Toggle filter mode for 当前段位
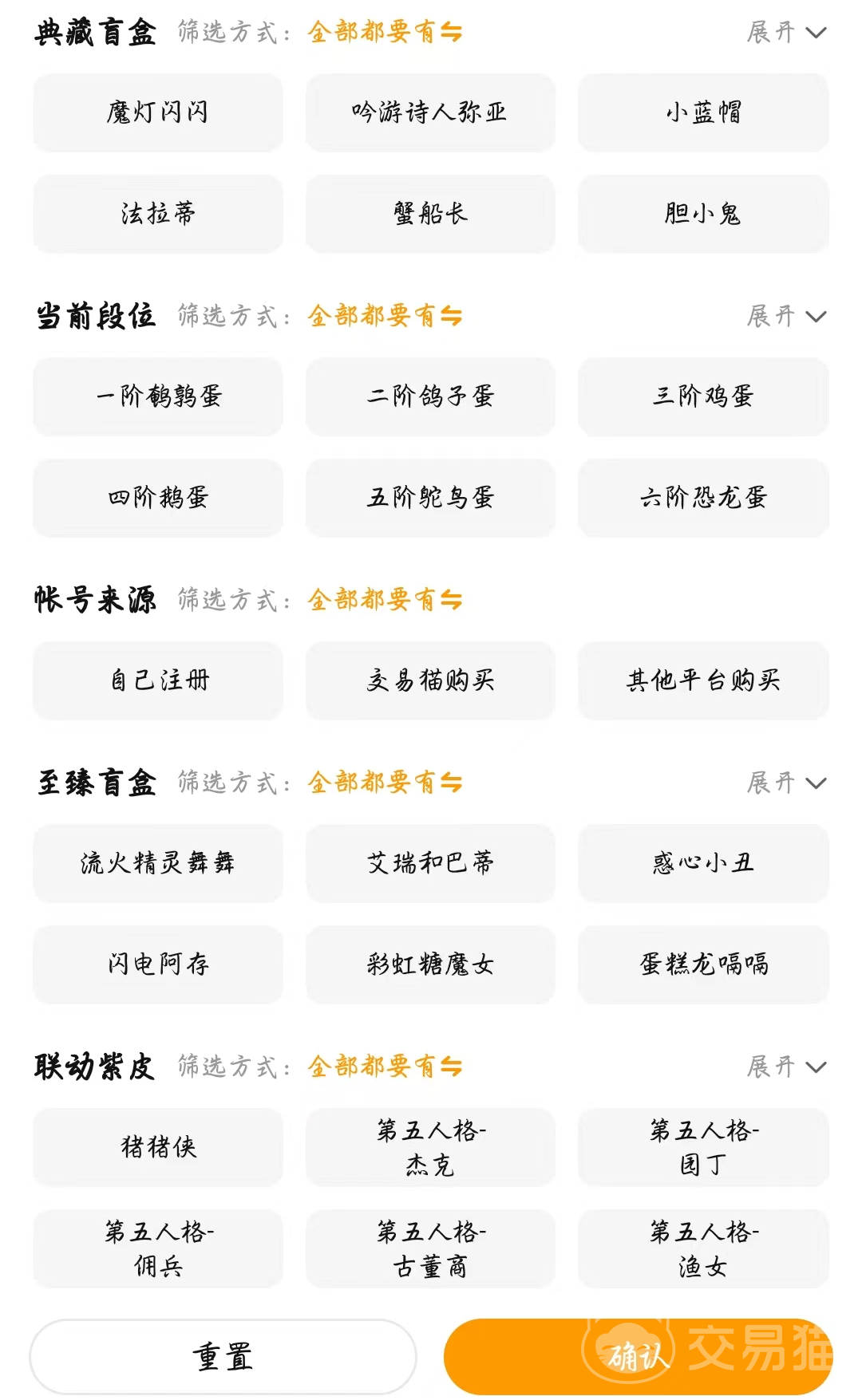 pos(386,317)
